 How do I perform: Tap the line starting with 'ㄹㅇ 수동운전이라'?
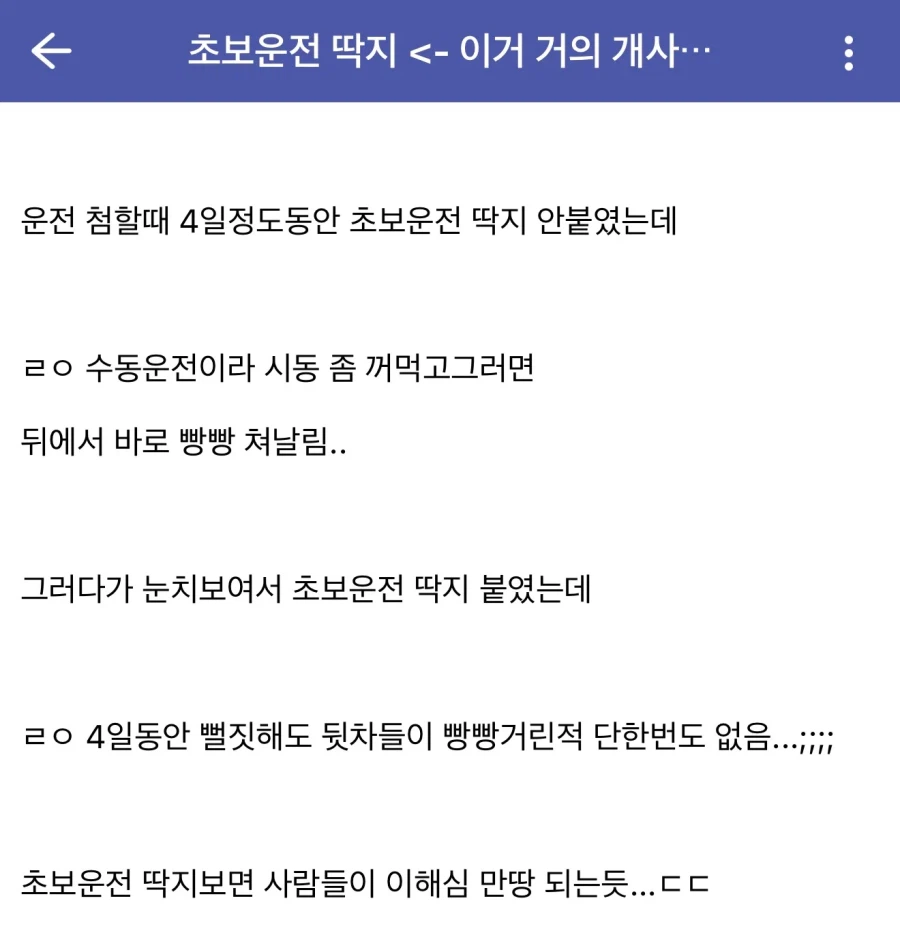pos(280,368)
